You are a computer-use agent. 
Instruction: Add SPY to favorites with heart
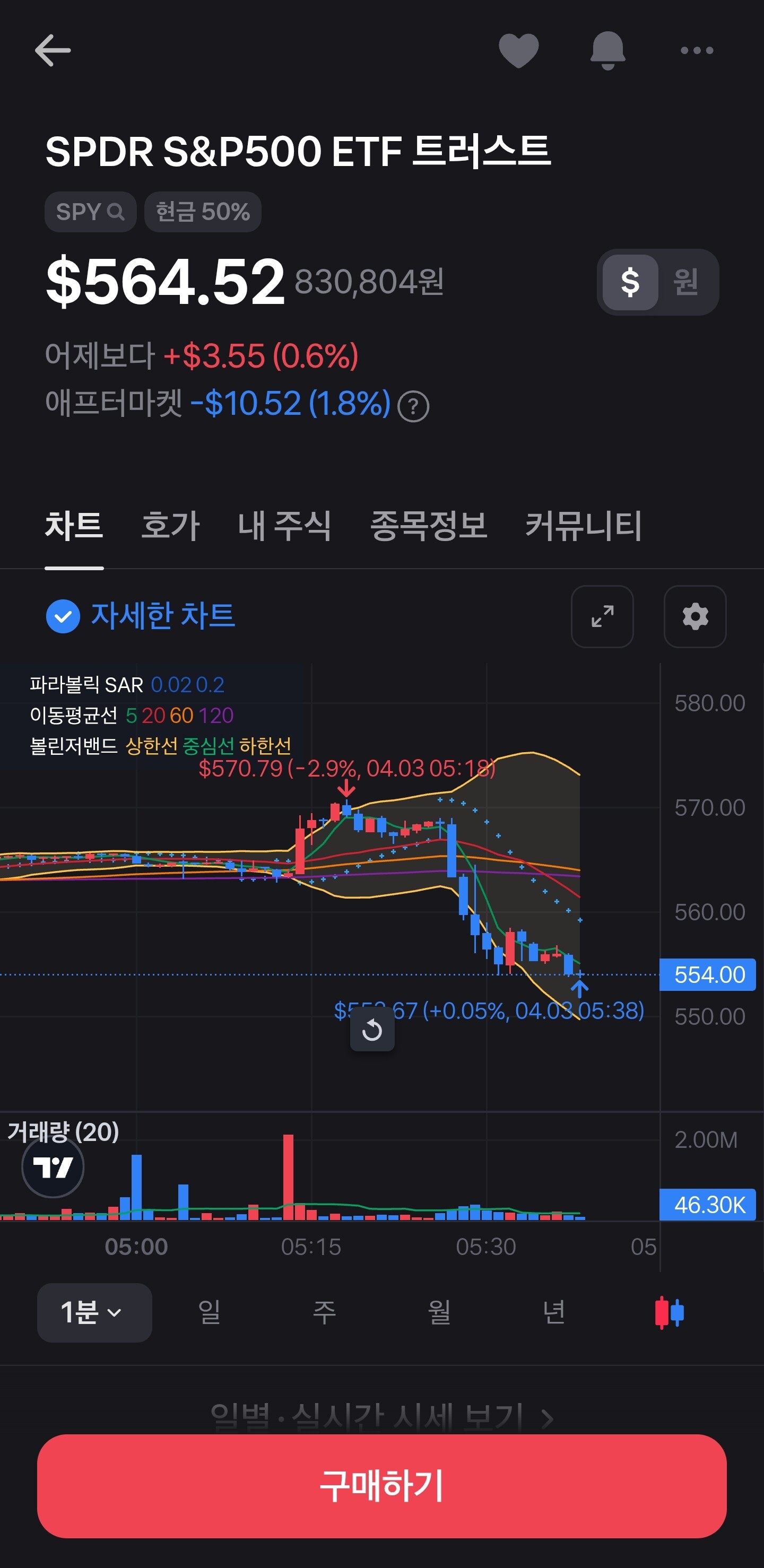pos(518,50)
